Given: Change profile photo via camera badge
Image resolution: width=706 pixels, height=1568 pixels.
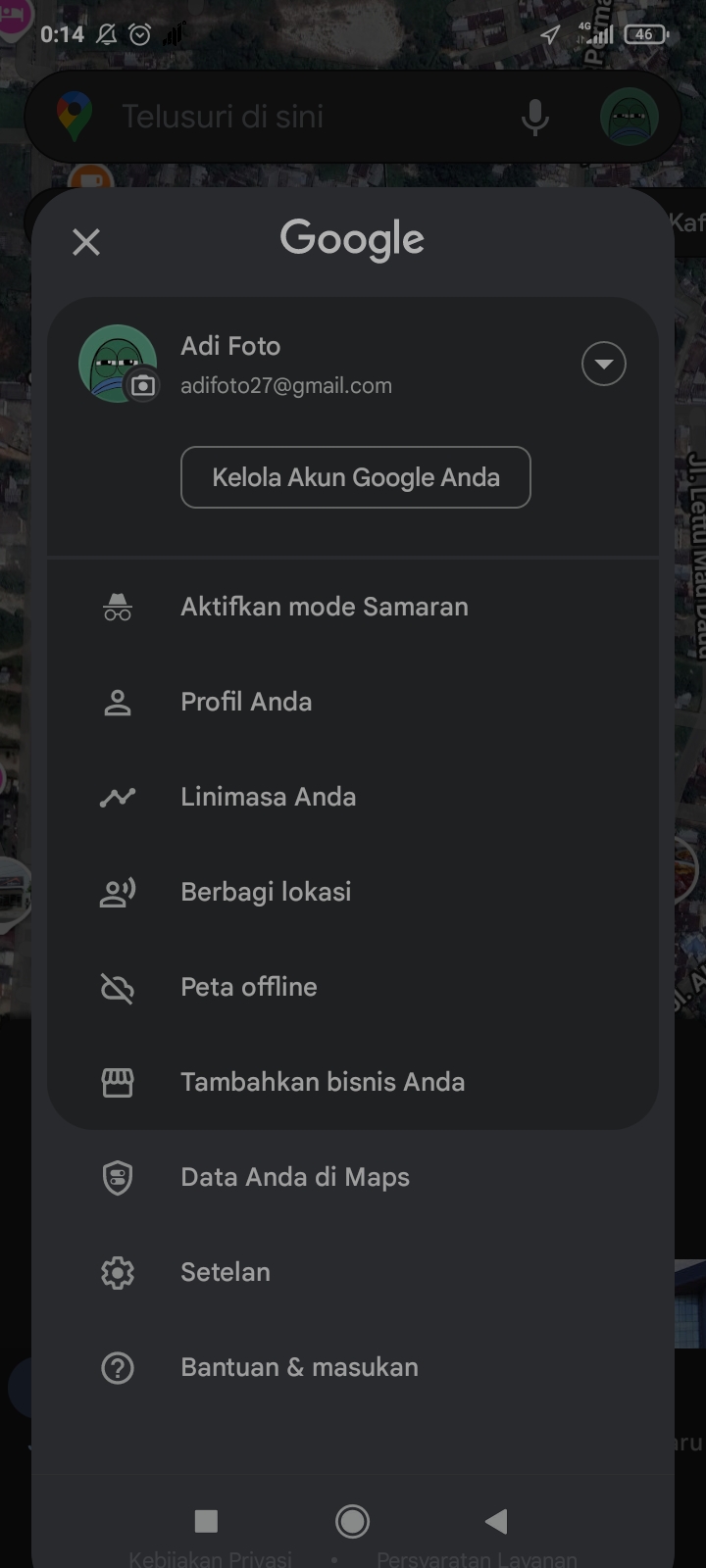Looking at the screenshot, I should pyautogui.click(x=143, y=385).
